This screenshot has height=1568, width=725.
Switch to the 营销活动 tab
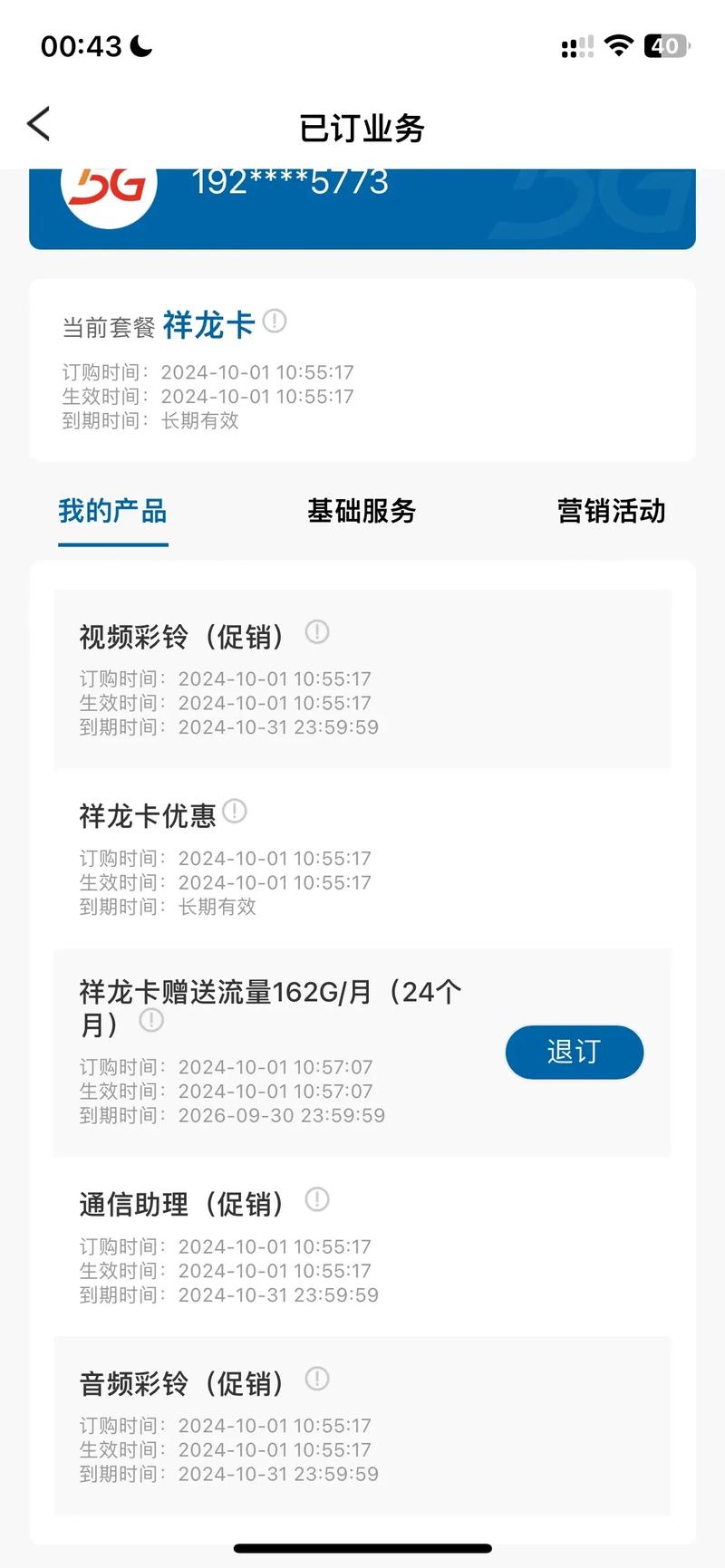point(611,511)
